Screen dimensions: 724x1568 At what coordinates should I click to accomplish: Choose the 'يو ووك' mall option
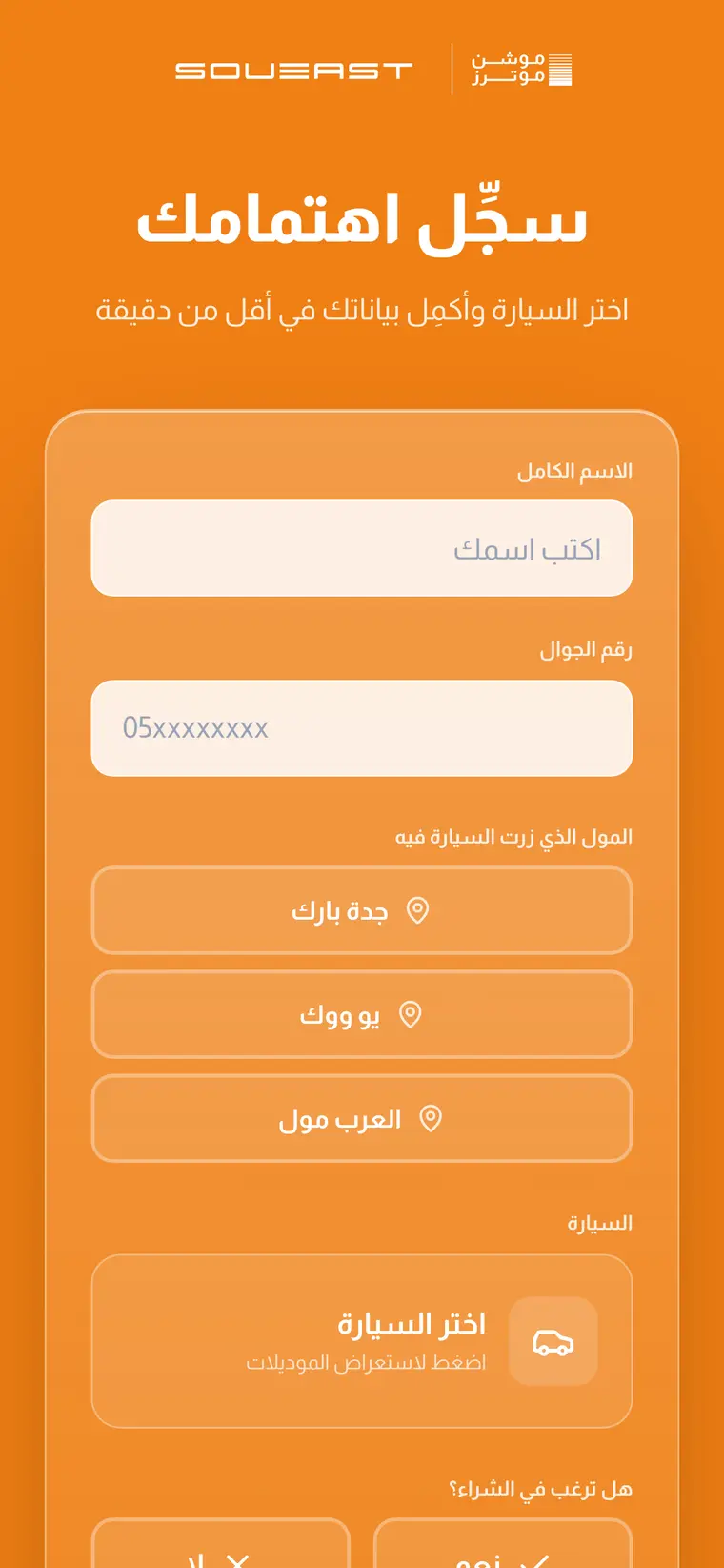[362, 1014]
